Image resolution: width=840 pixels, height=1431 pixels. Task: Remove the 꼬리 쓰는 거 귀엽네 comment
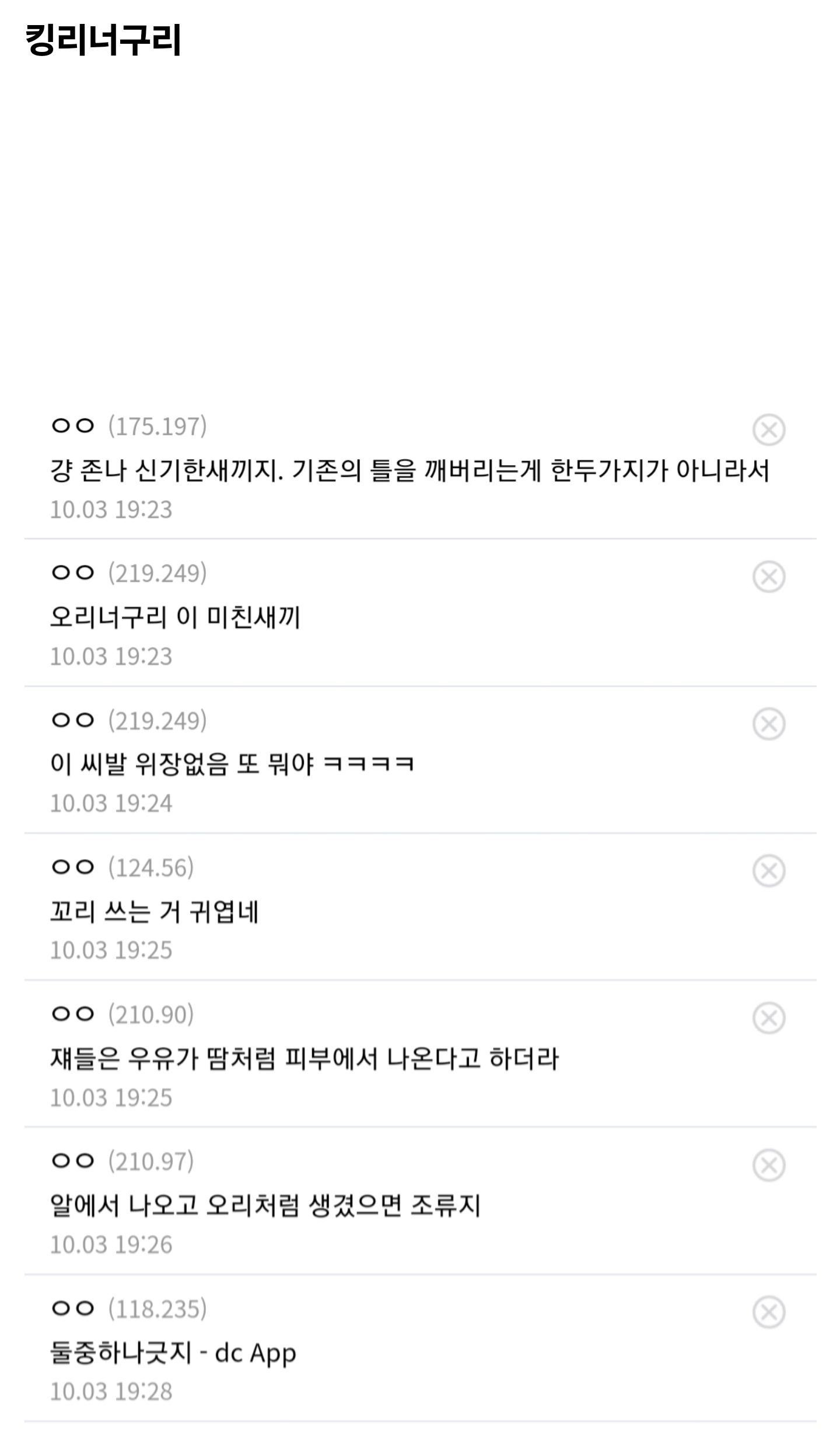click(x=768, y=871)
